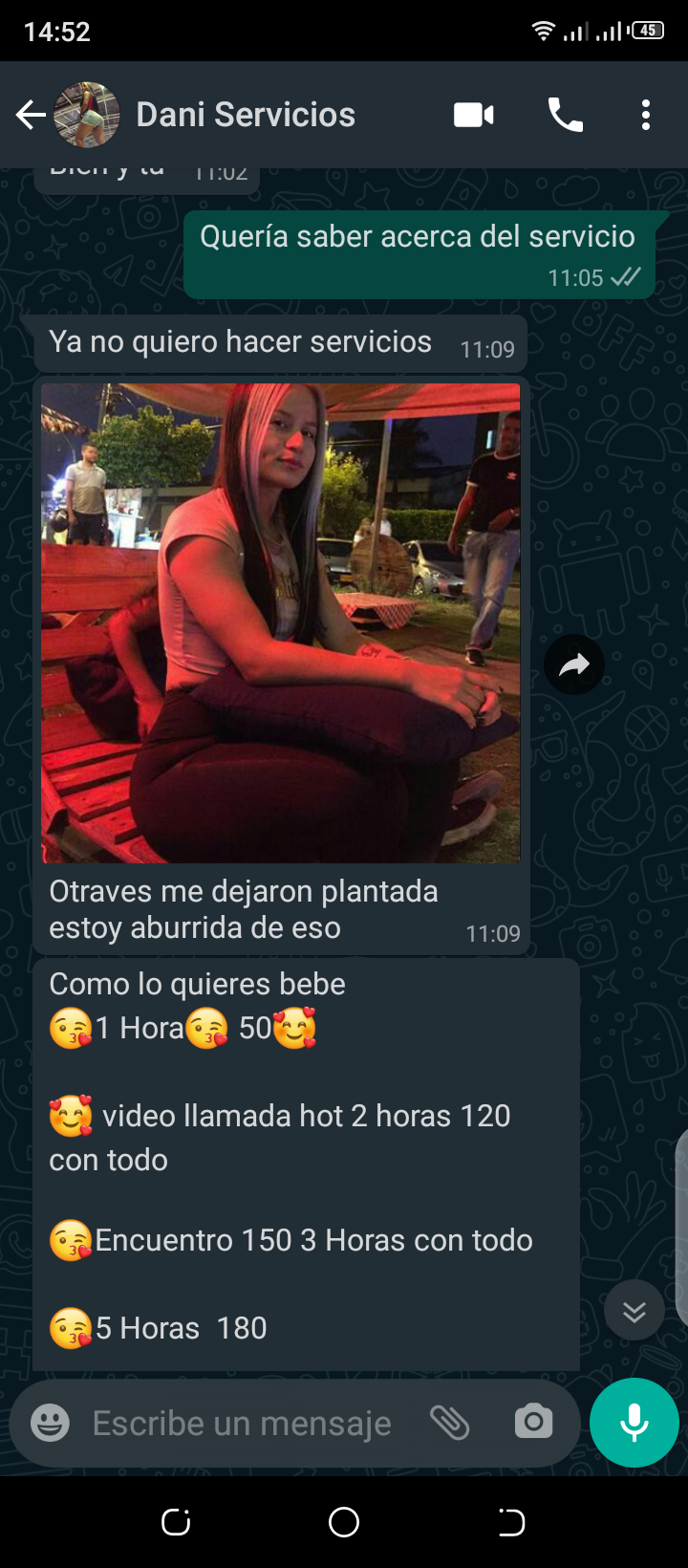Go back to the chat list
This screenshot has height=1568, width=688.
tap(31, 116)
